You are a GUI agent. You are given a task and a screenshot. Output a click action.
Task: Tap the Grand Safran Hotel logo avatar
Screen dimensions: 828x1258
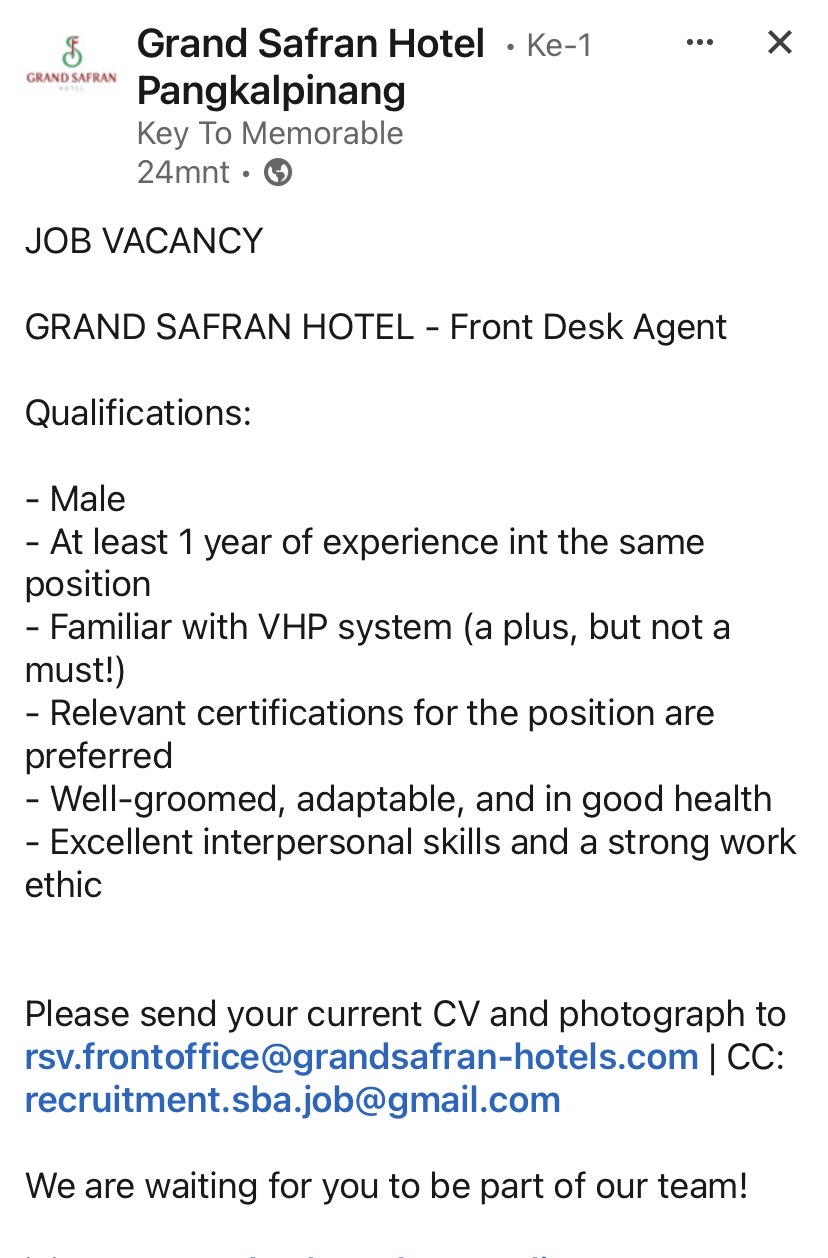(x=71, y=67)
